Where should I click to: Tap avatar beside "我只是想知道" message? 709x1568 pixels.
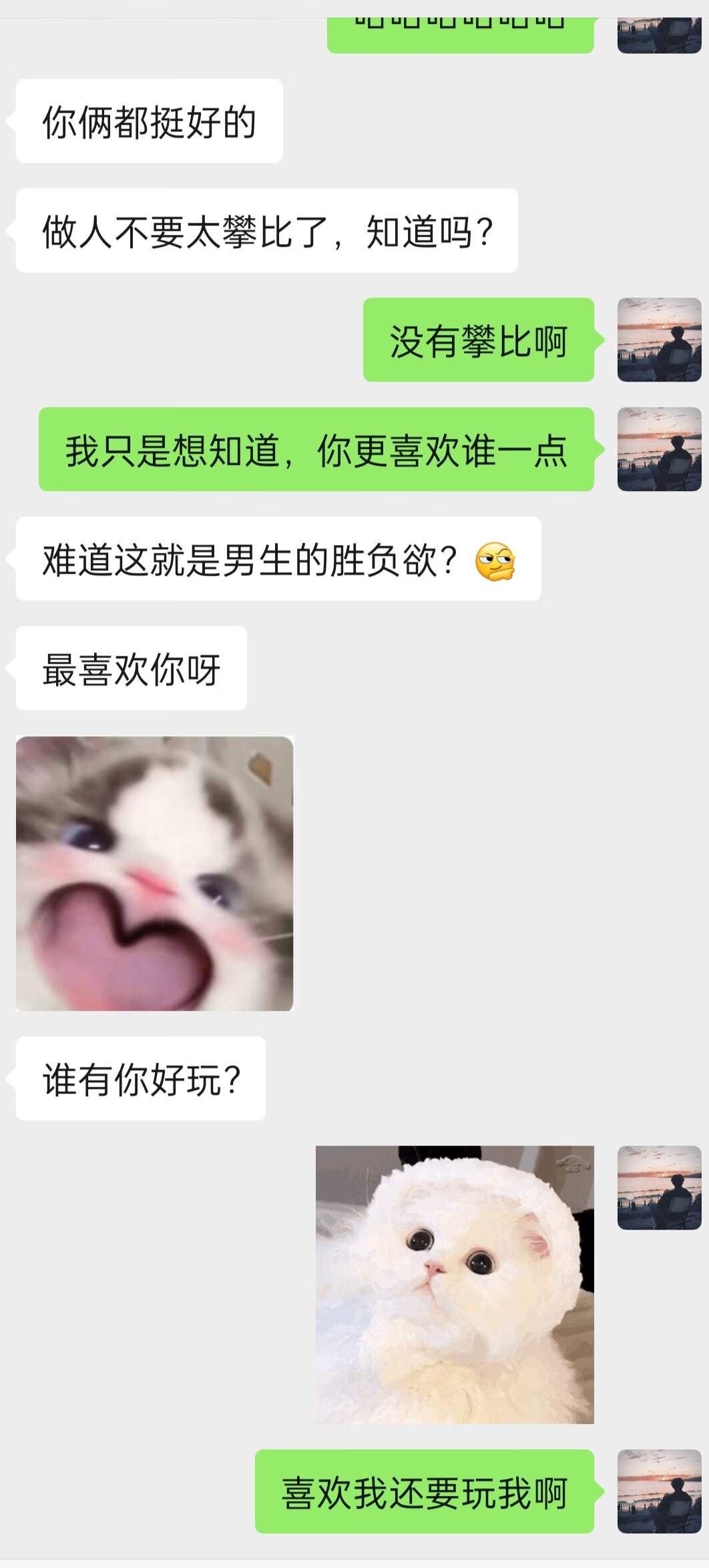659,449
